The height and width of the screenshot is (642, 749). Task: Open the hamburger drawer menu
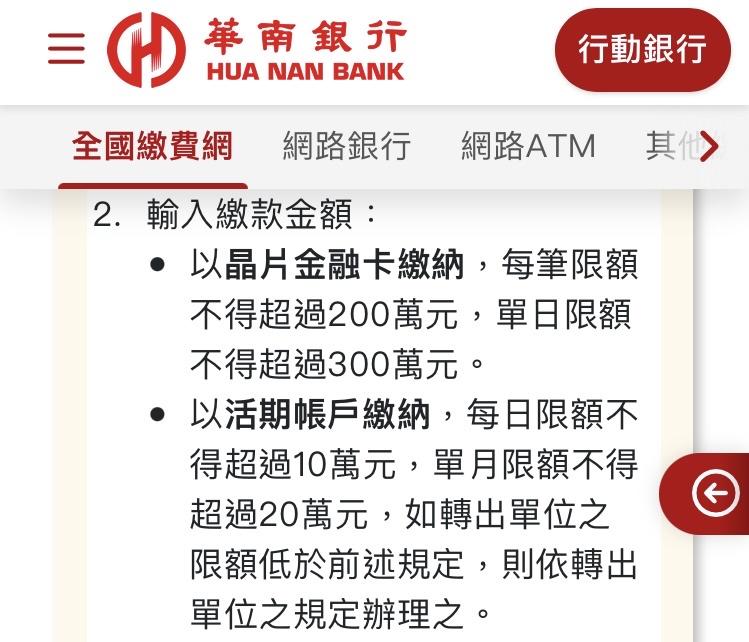point(66,49)
